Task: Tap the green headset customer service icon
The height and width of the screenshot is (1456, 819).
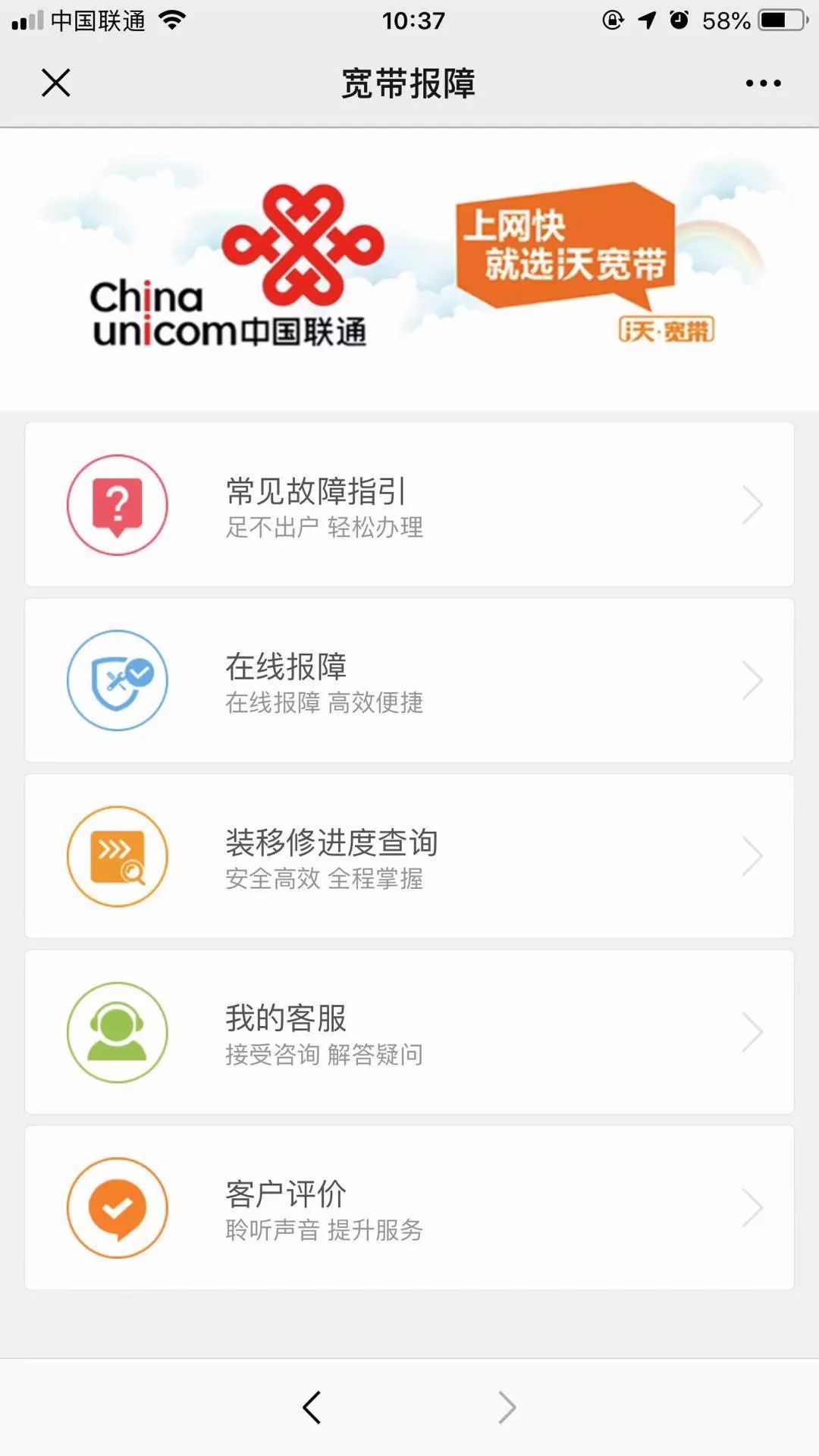Action: 117,1031
